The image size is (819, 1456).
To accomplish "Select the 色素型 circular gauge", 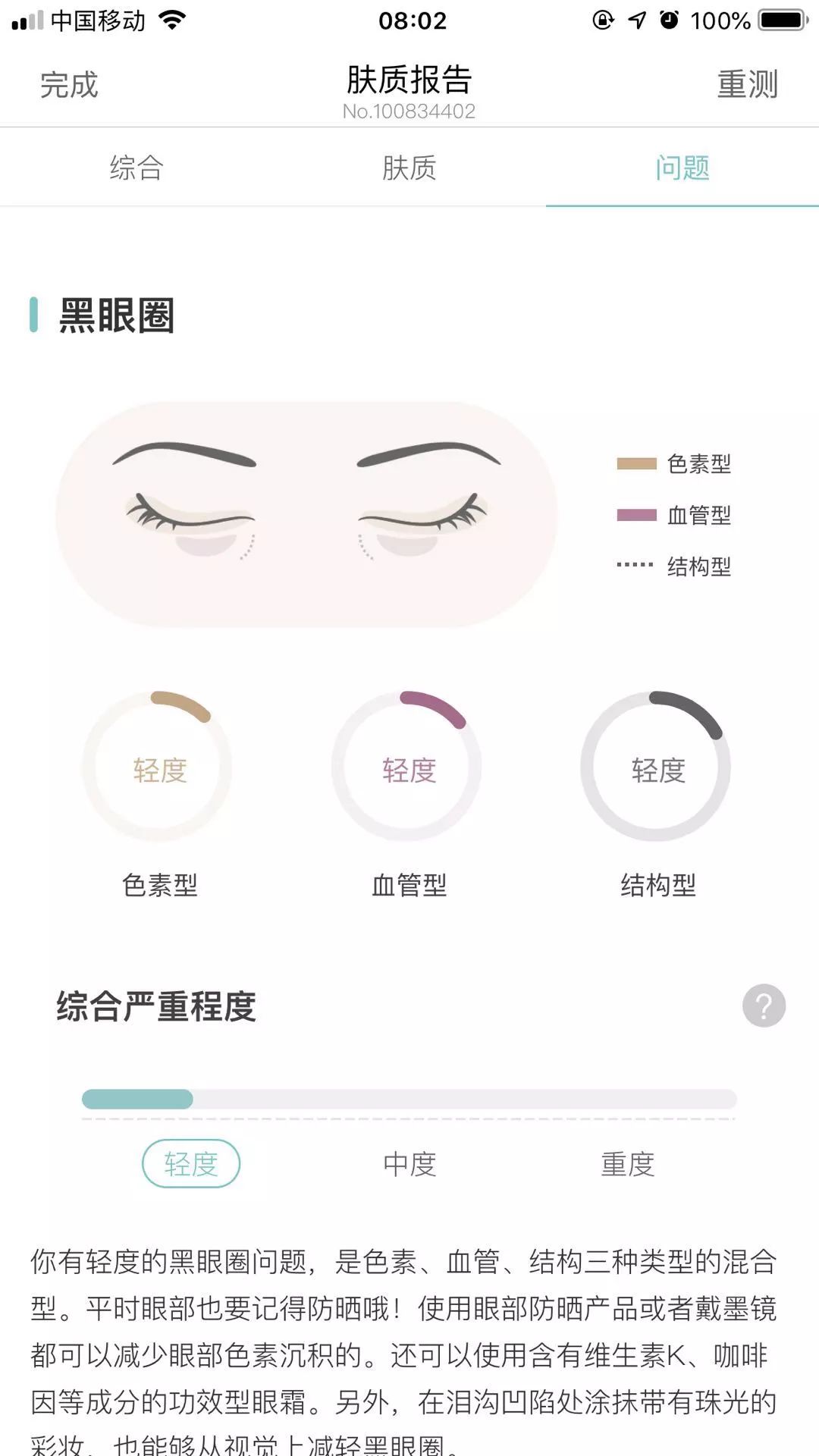I will click(158, 768).
